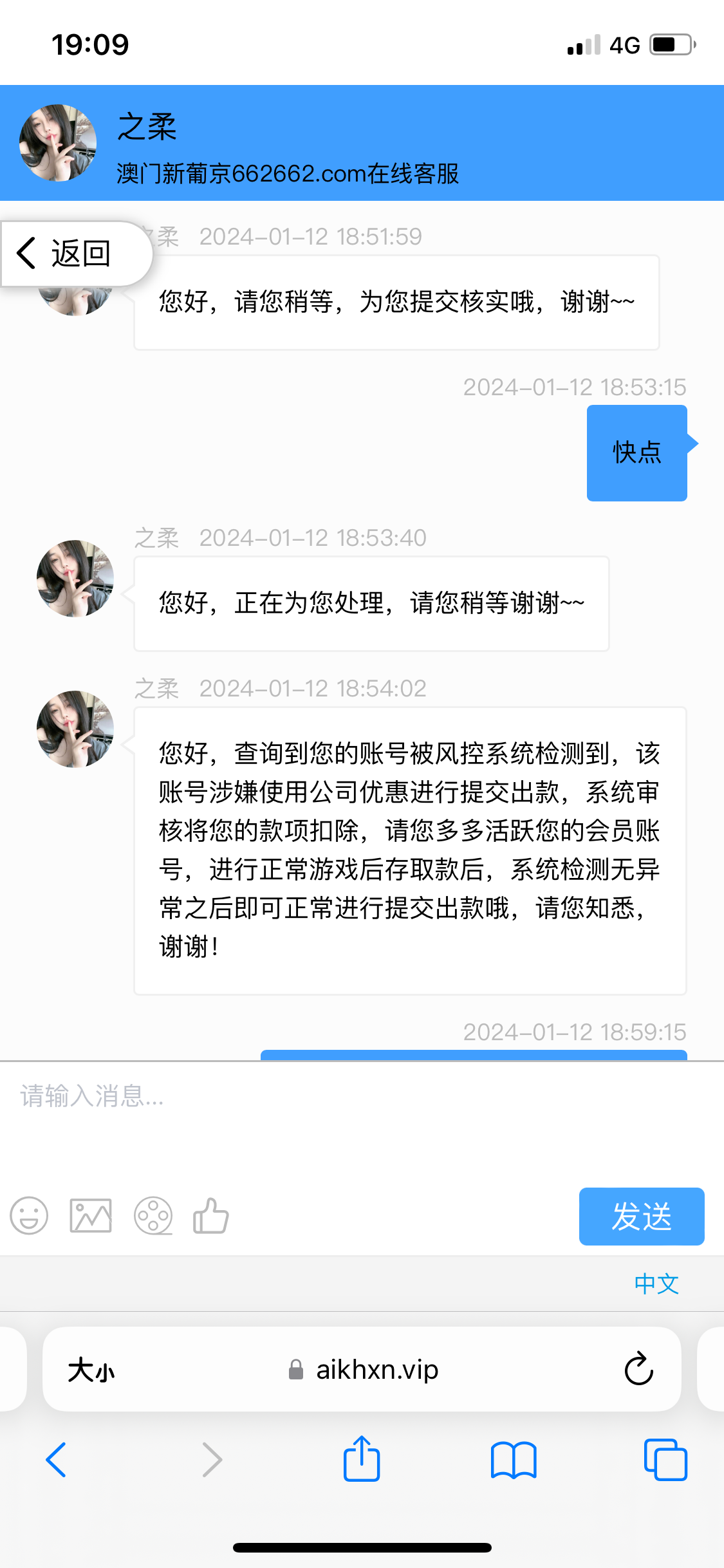Open Safari bookmarks
724x1568 pixels.
pyautogui.click(x=513, y=1460)
